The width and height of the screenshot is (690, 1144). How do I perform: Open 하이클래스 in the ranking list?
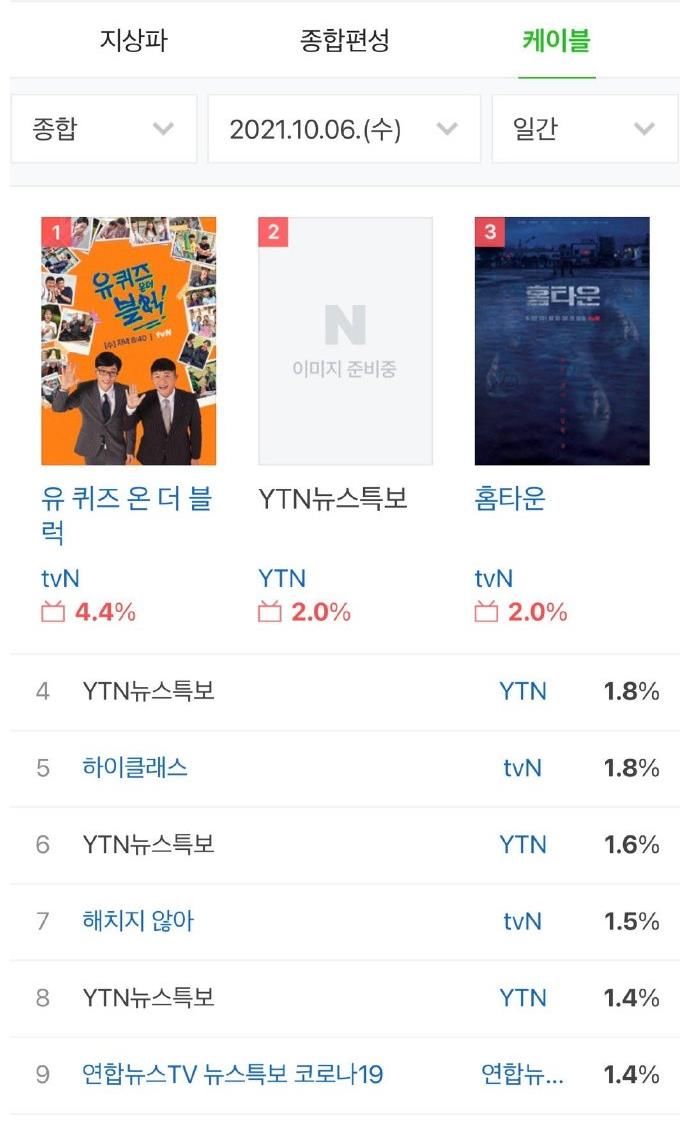point(136,768)
